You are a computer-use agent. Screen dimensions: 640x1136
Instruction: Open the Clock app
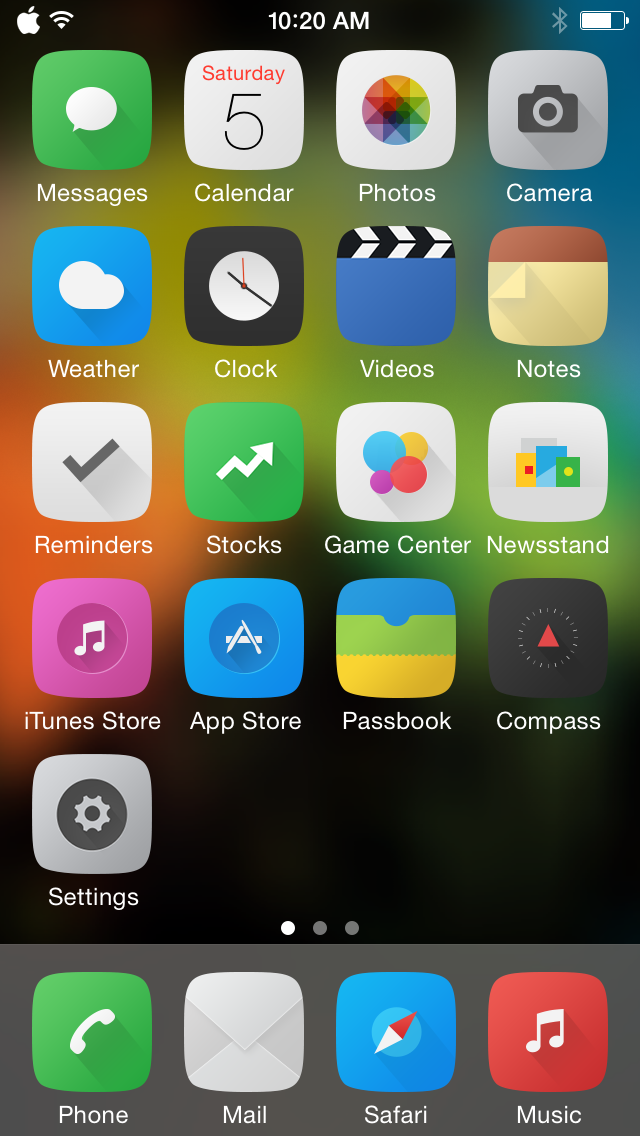click(x=244, y=286)
